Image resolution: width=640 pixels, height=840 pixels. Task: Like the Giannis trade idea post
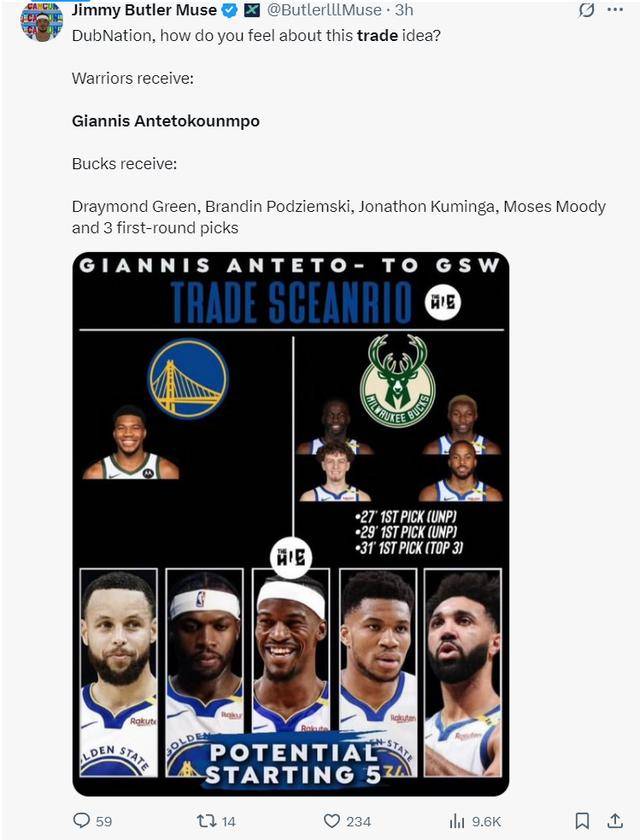click(333, 821)
